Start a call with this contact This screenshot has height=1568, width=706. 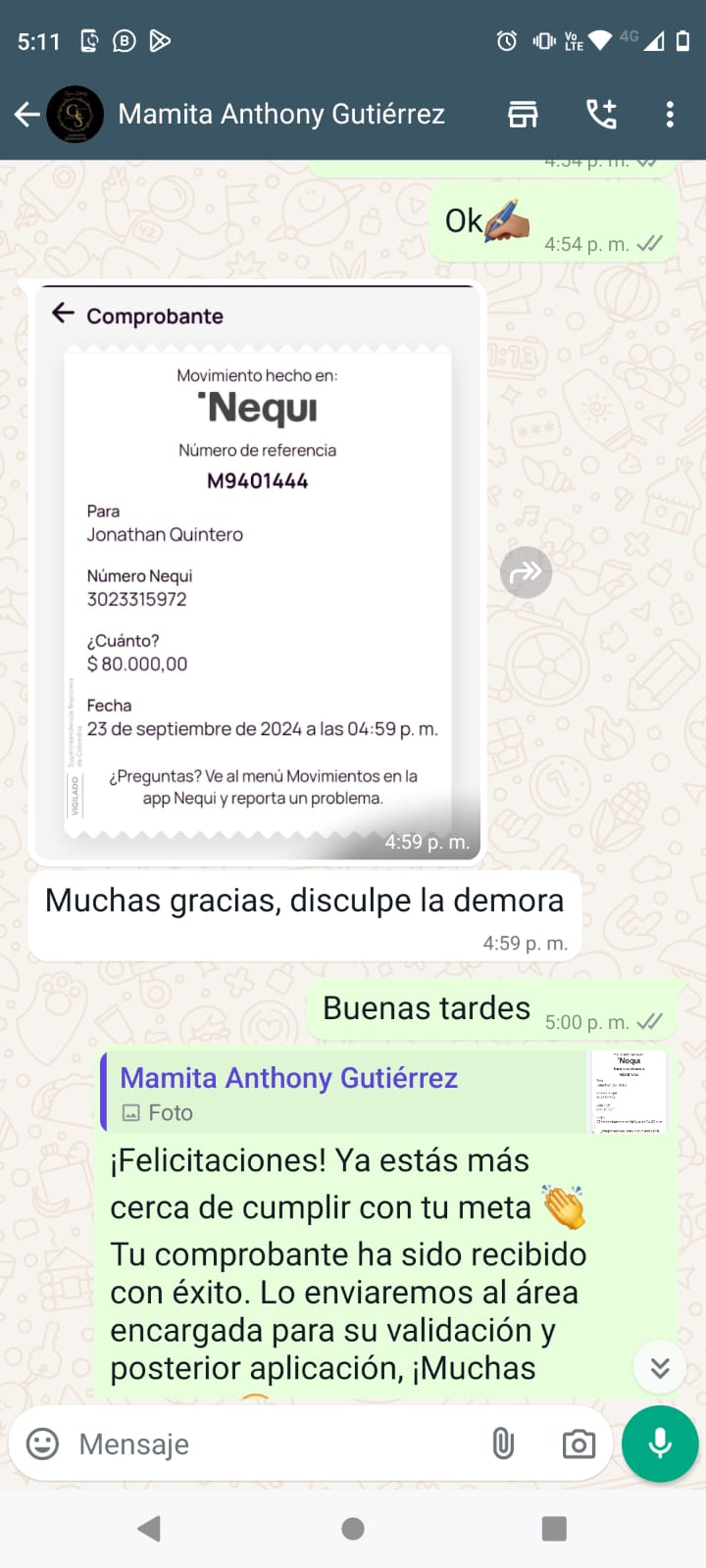point(601,115)
